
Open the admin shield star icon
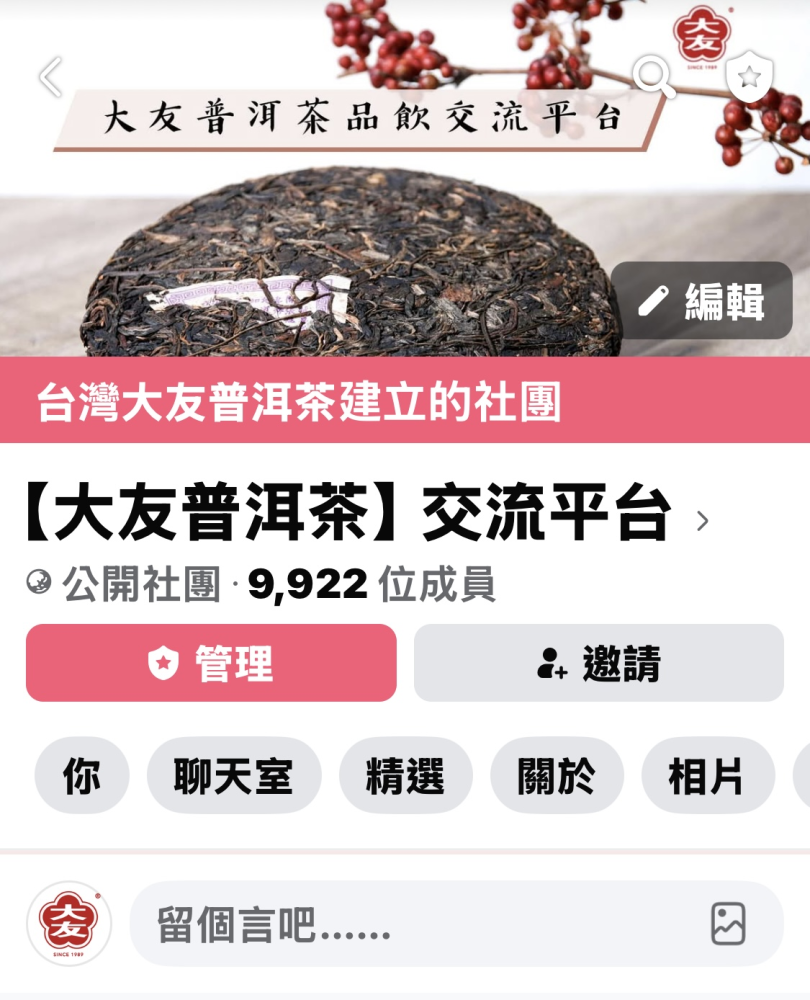pyautogui.click(x=749, y=77)
